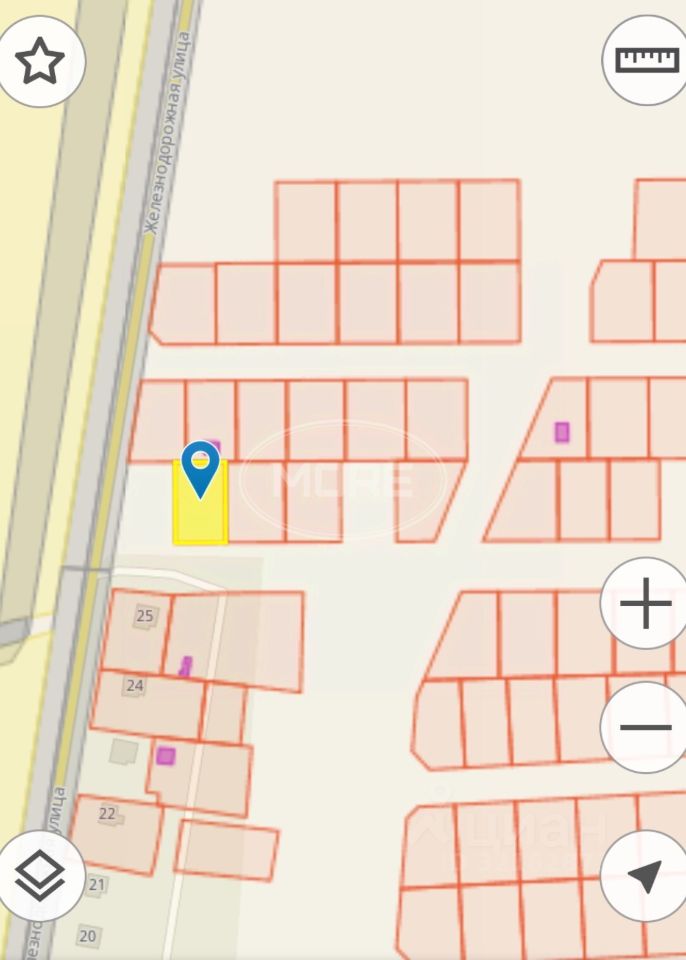The image size is (686, 960).
Task: Center map on my current location
Action: [x=645, y=875]
